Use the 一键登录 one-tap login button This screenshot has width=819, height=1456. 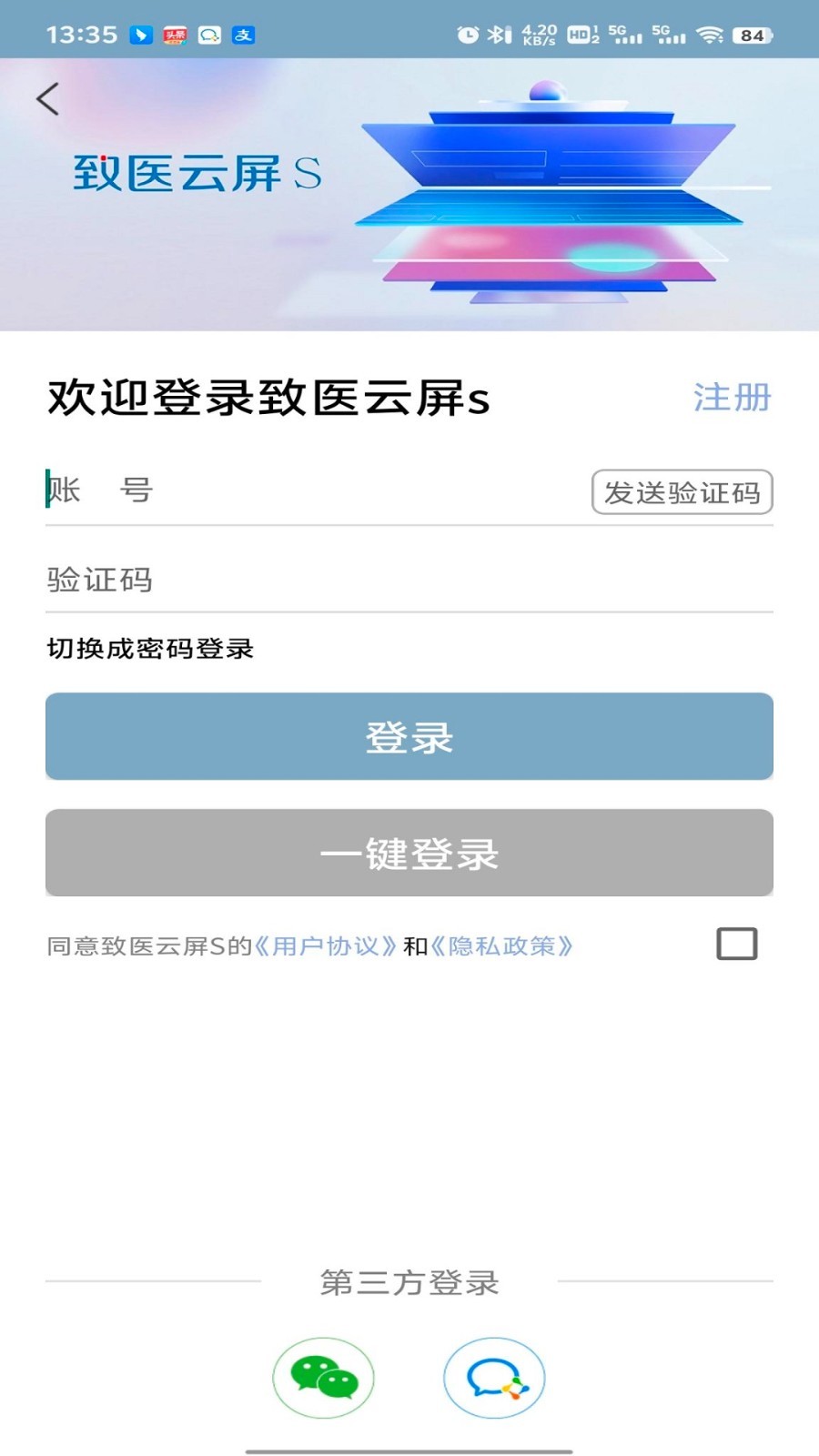tap(409, 853)
